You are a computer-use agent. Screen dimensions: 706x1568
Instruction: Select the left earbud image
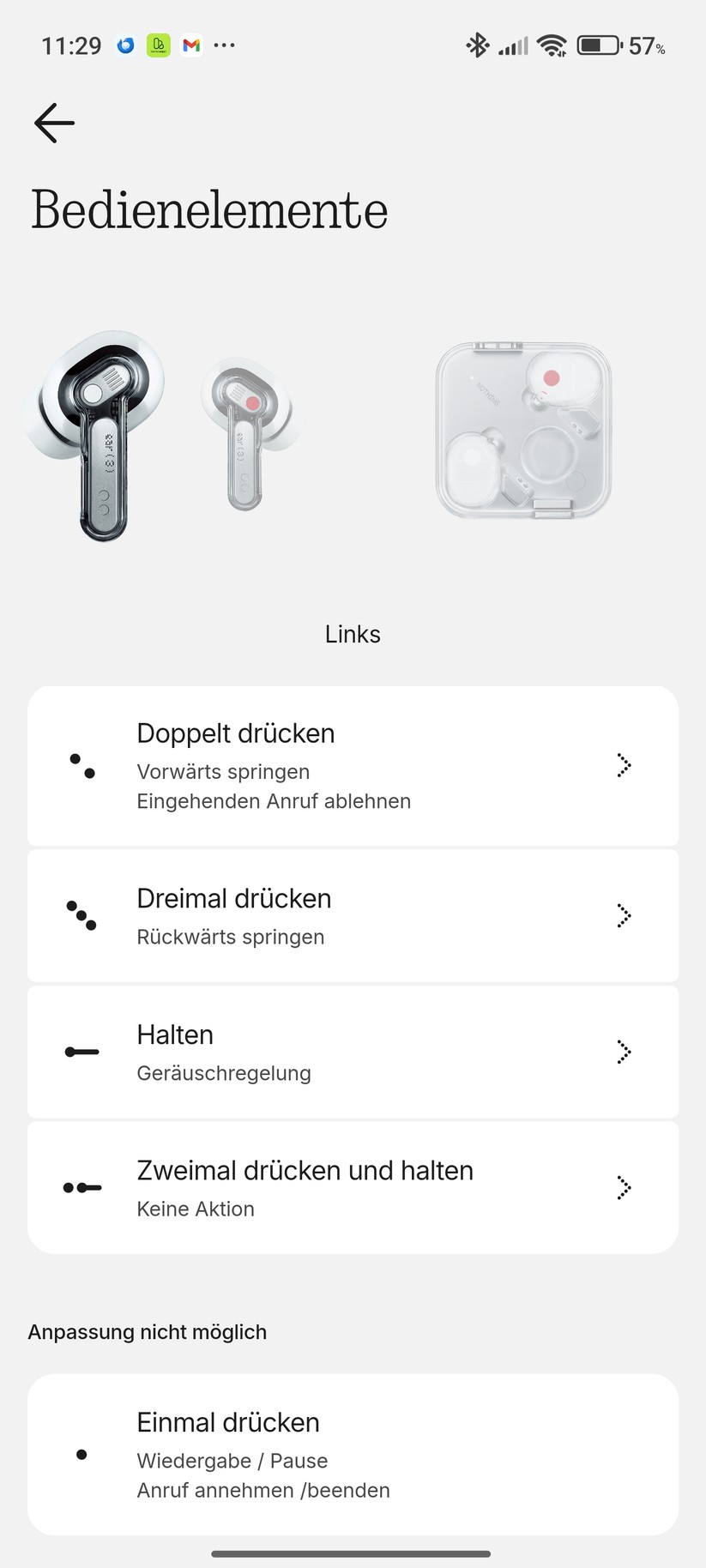[x=96, y=434]
